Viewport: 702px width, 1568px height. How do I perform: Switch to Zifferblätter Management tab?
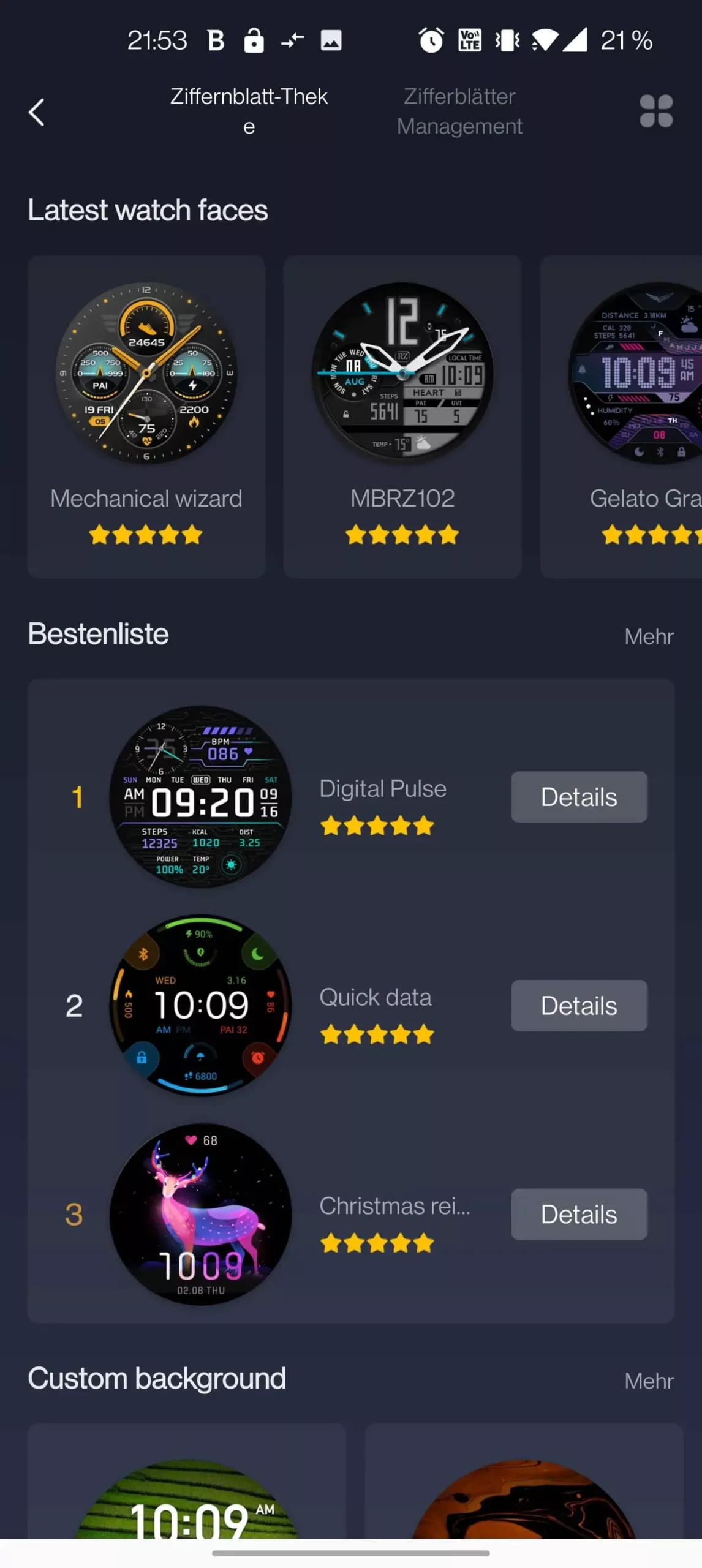(x=459, y=111)
